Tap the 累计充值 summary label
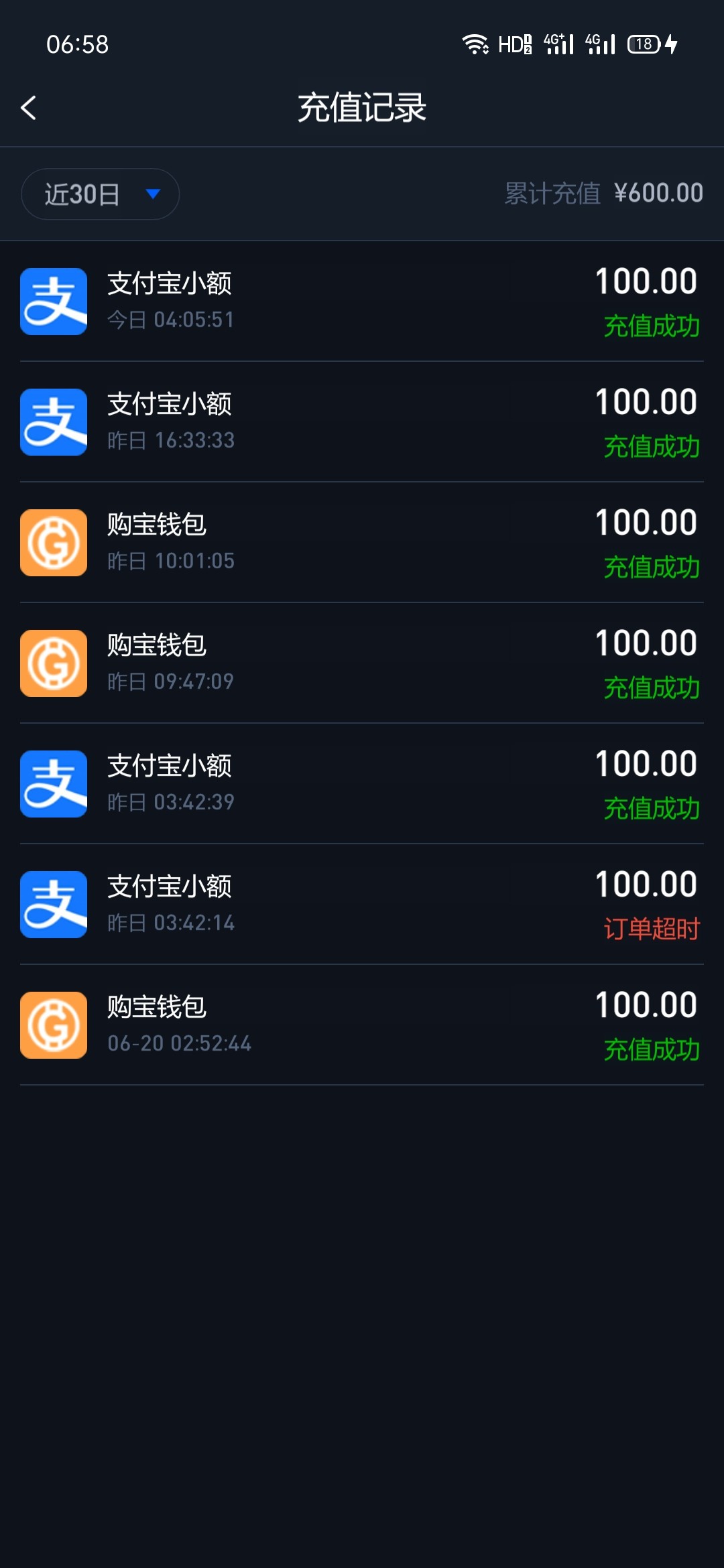Image resolution: width=724 pixels, height=1568 pixels. coord(551,194)
